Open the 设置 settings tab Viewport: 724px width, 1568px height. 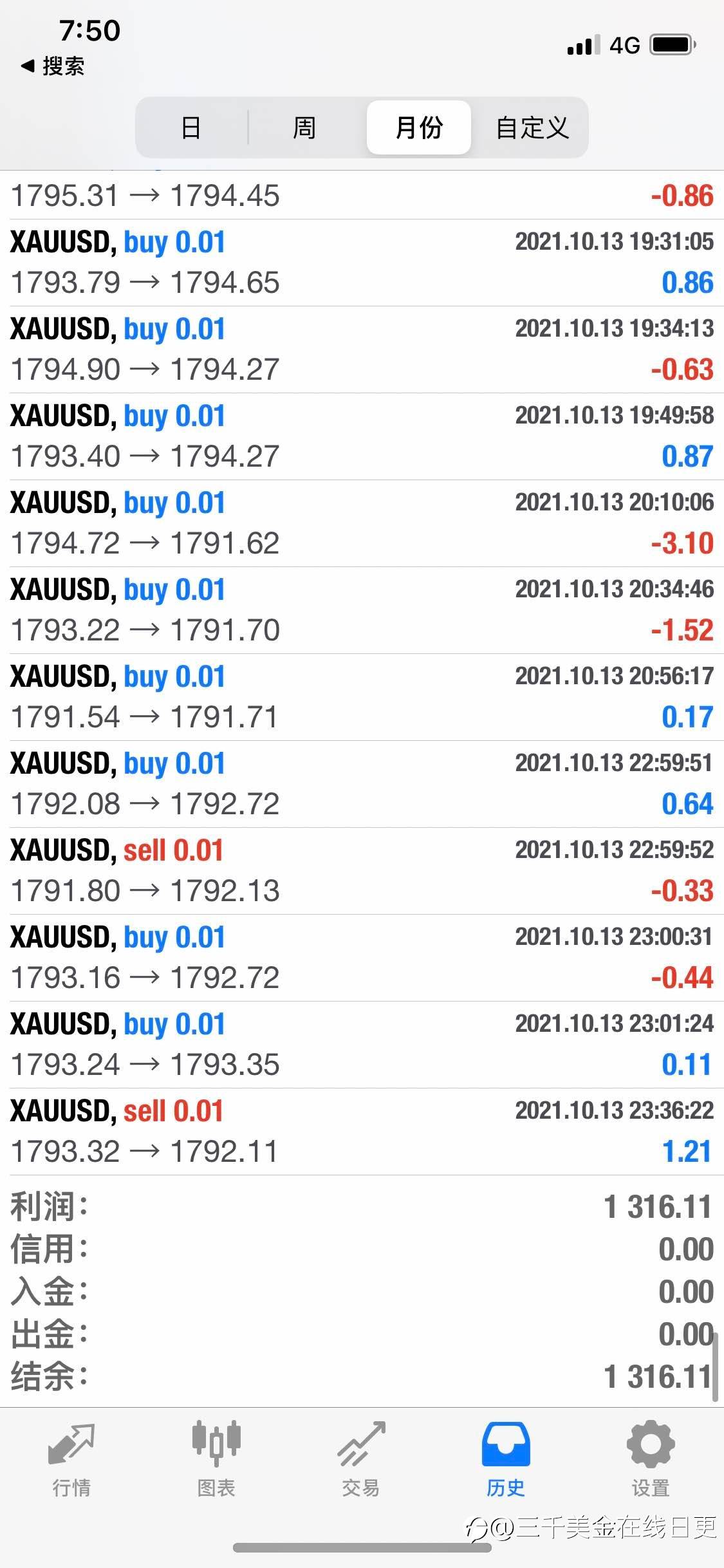point(651,1460)
